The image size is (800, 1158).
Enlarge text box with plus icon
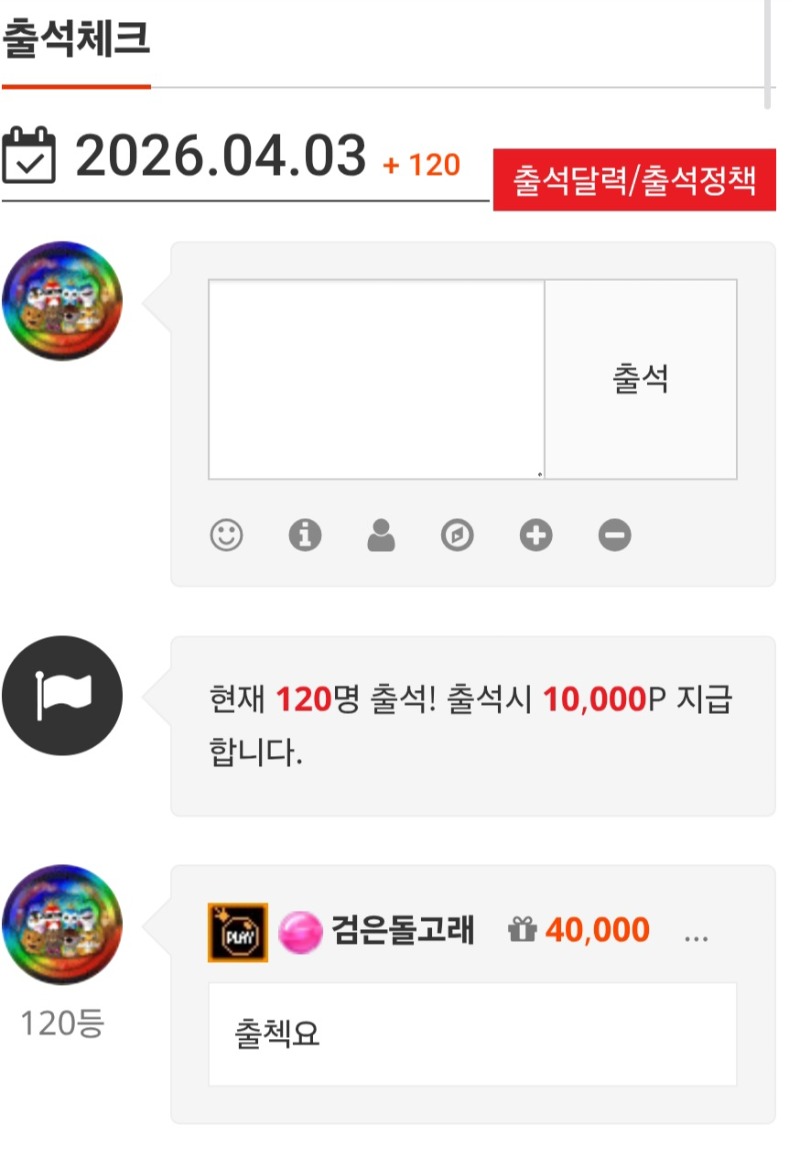(x=536, y=536)
